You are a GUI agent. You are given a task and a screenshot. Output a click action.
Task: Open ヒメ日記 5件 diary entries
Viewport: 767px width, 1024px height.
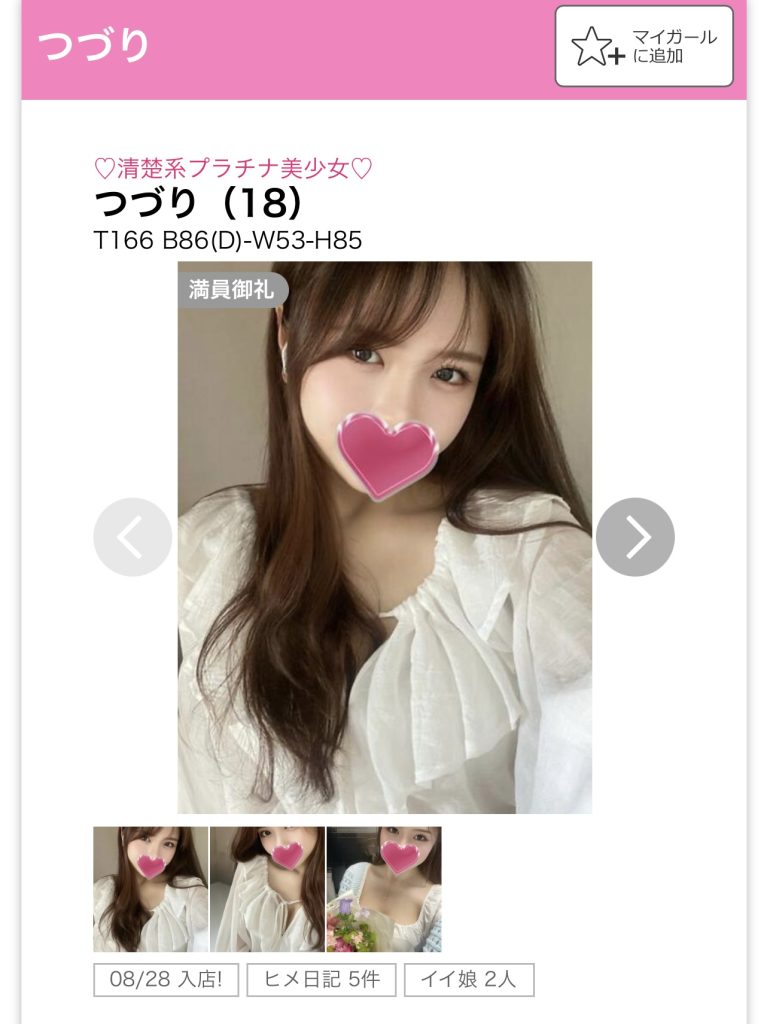click(x=321, y=980)
